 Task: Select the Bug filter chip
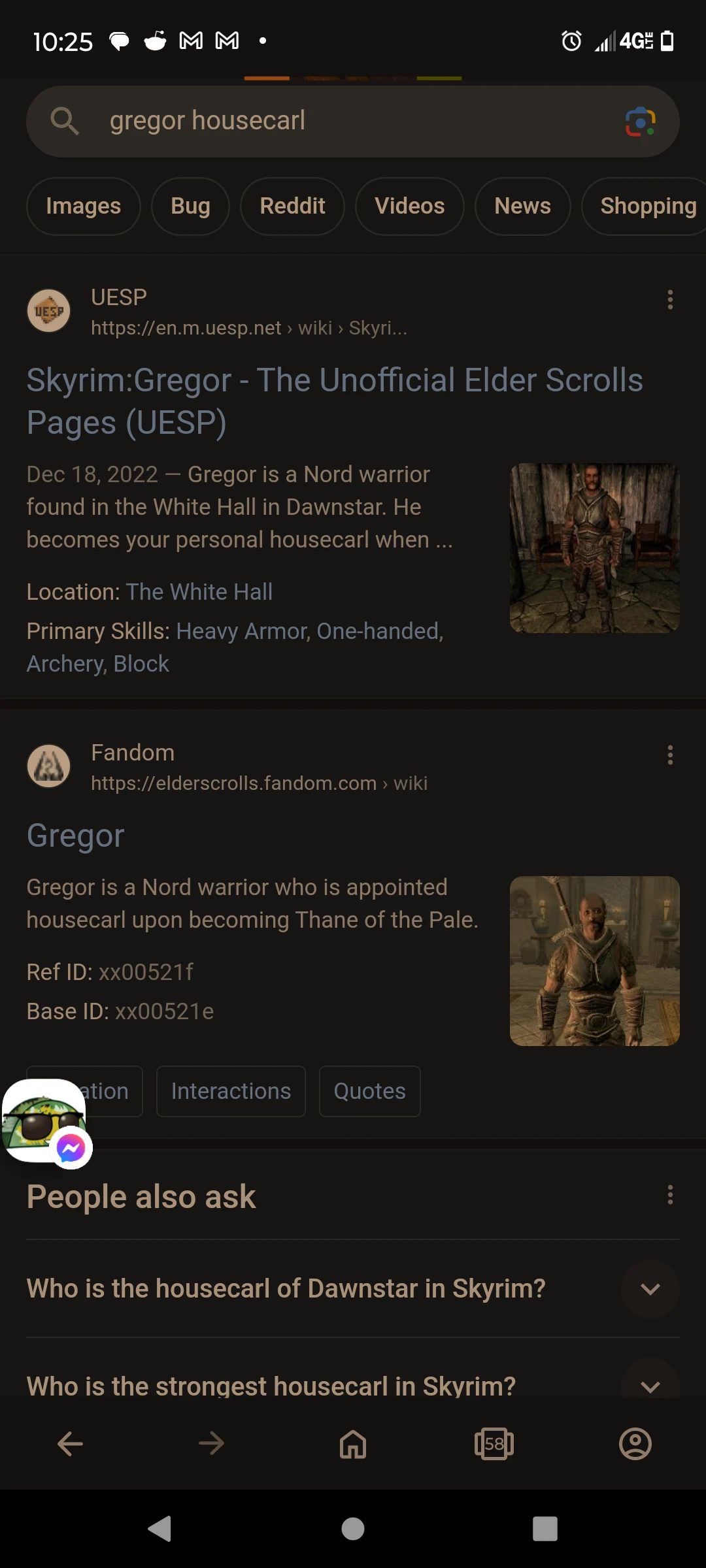[190, 206]
